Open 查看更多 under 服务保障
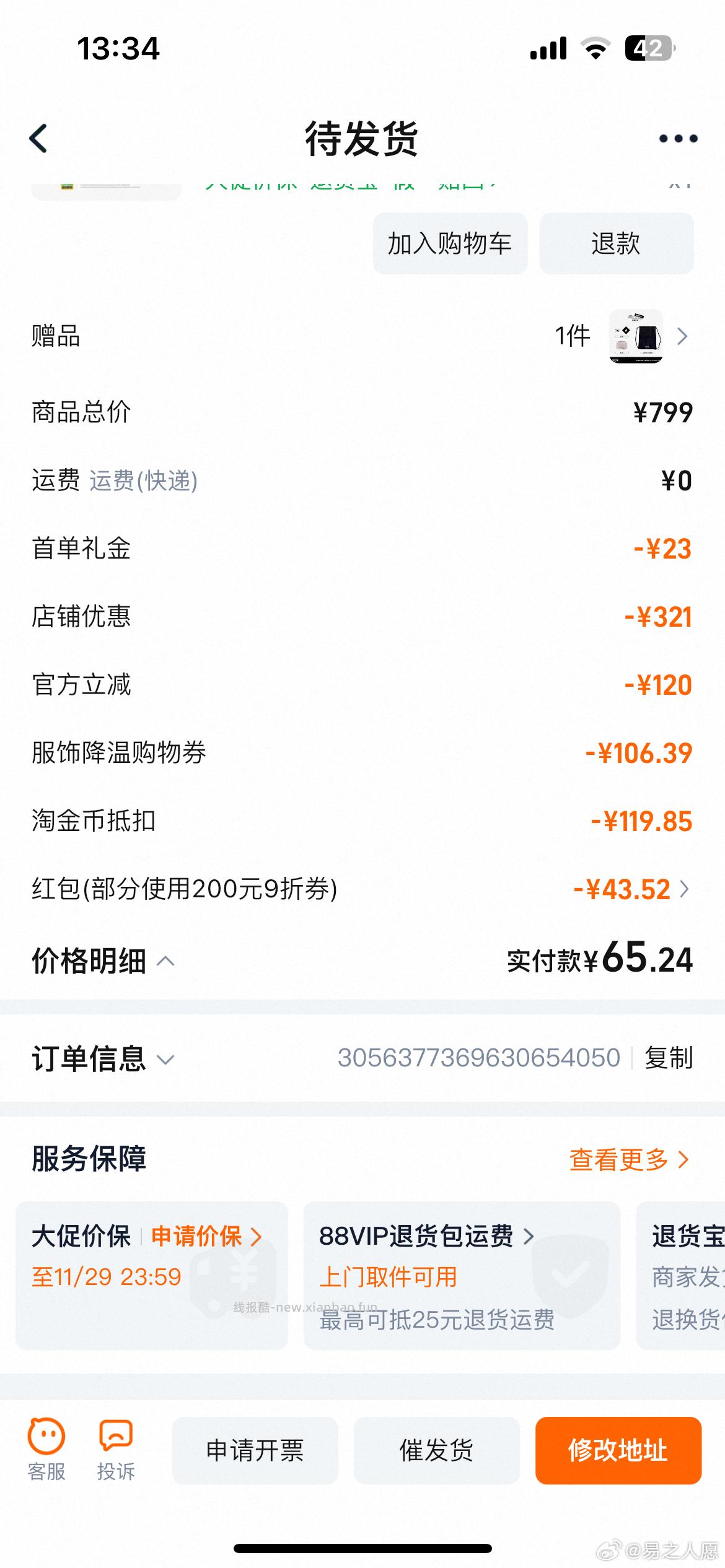 (626, 1159)
